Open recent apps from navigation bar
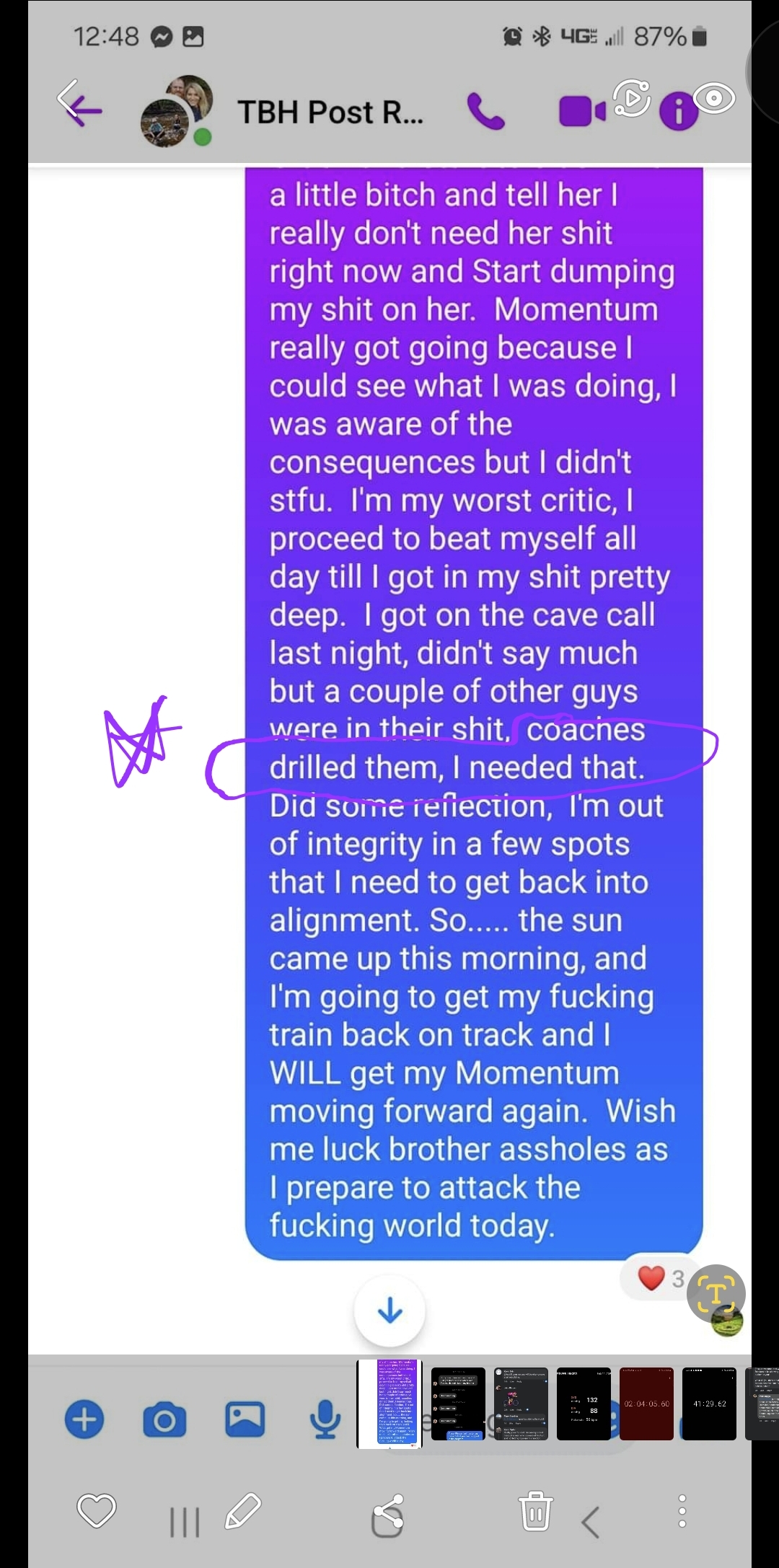779x1568 pixels. pos(184,1523)
